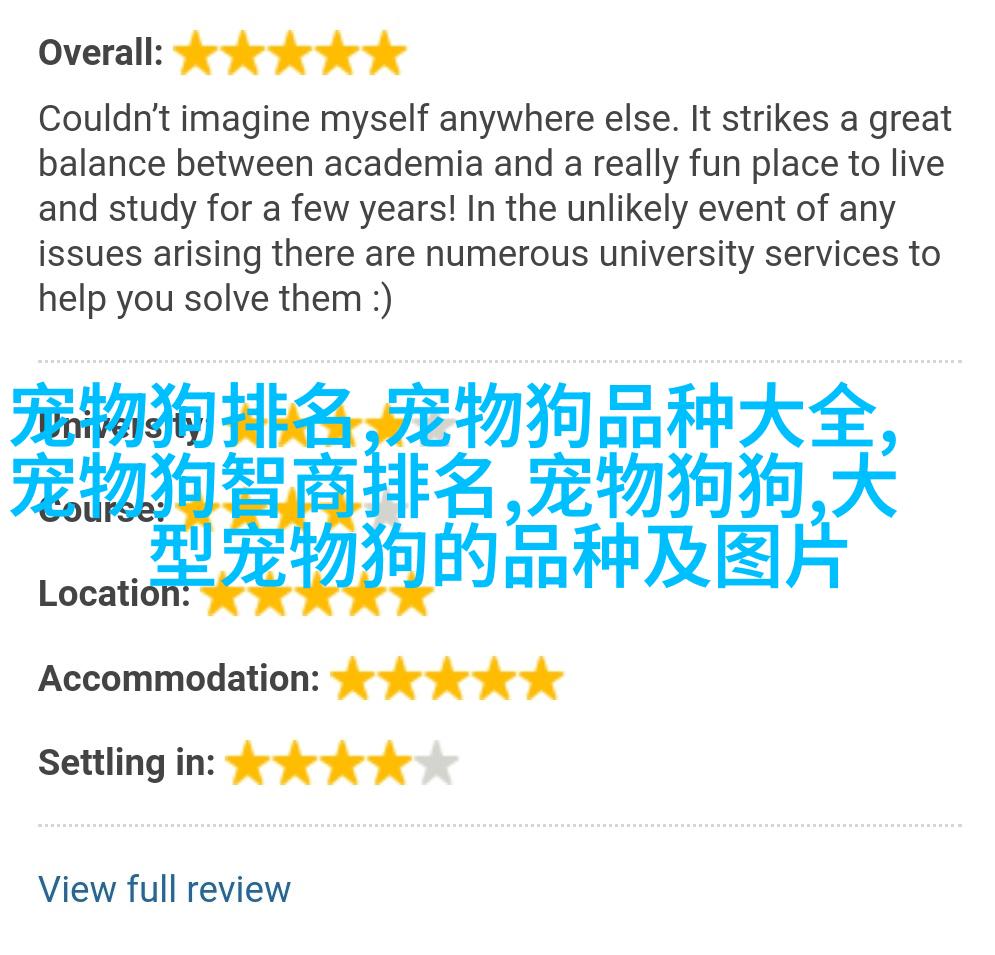Open the View full review link
Image resolution: width=995 pixels, height=955 pixels.
pyautogui.click(x=164, y=888)
